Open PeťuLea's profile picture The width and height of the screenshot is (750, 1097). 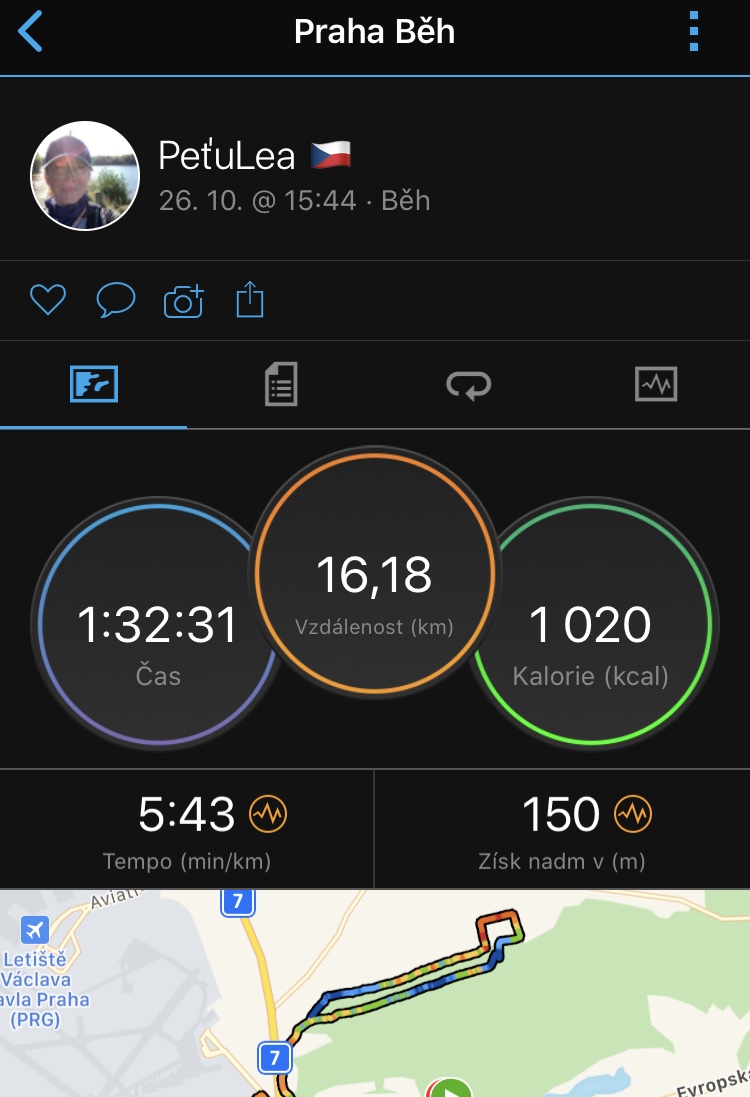[x=85, y=176]
